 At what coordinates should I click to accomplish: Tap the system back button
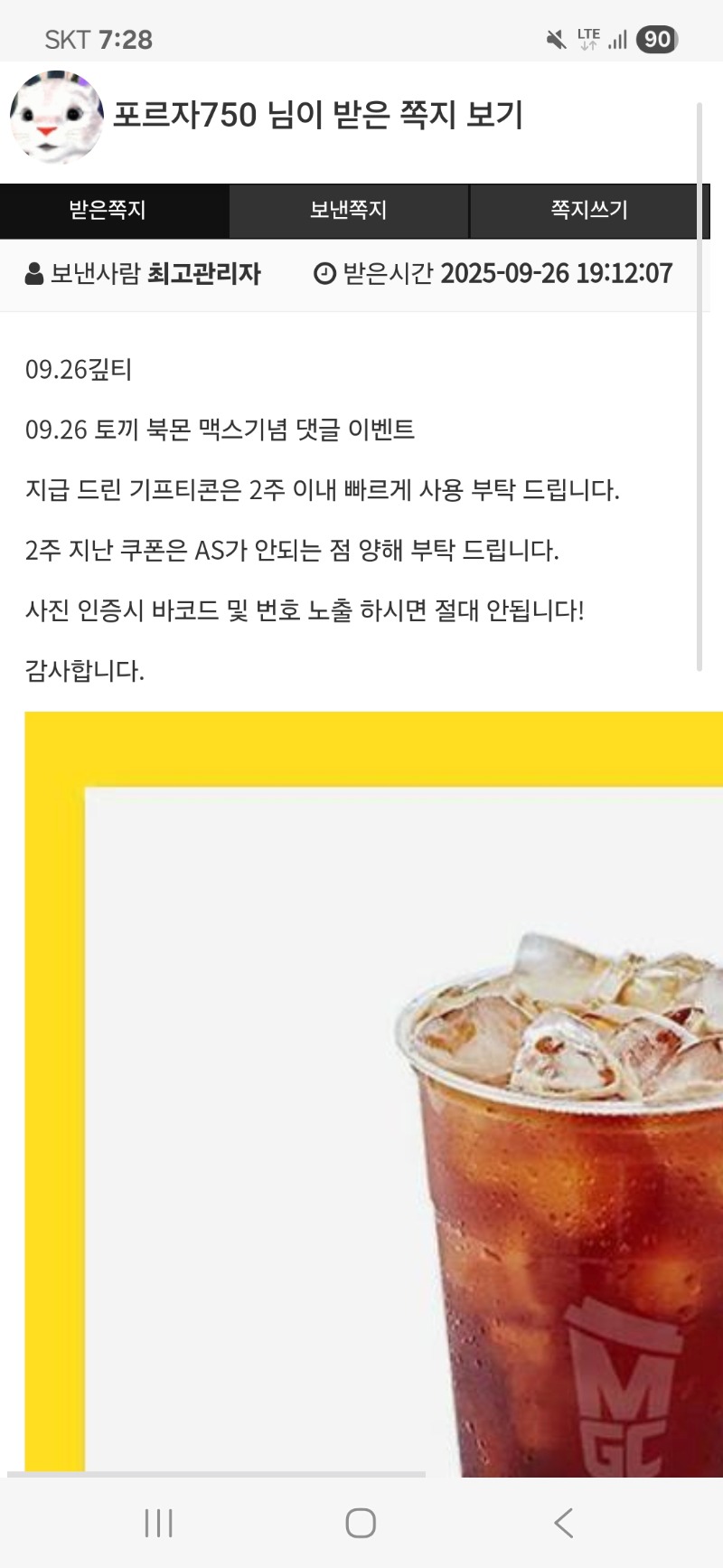click(564, 1523)
